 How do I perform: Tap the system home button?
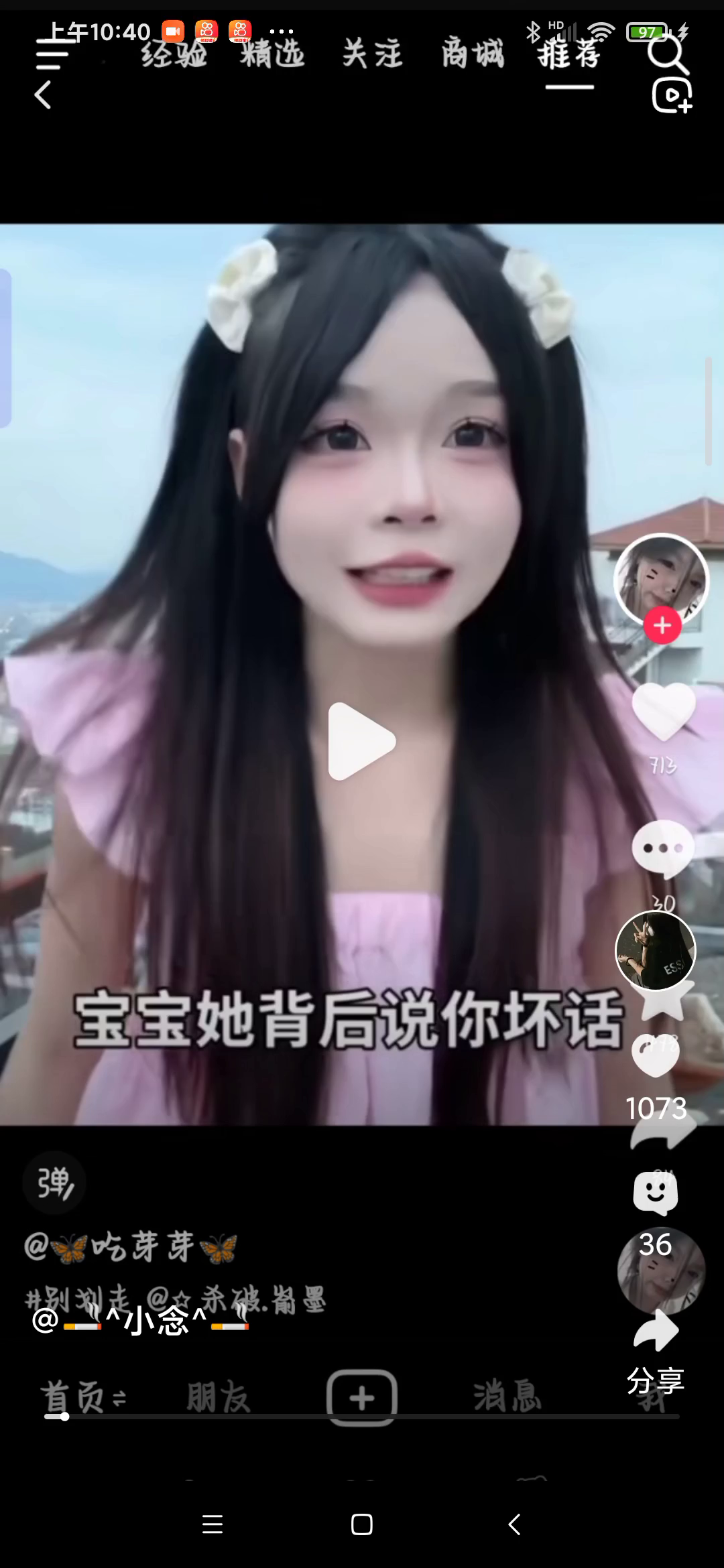point(361,1524)
